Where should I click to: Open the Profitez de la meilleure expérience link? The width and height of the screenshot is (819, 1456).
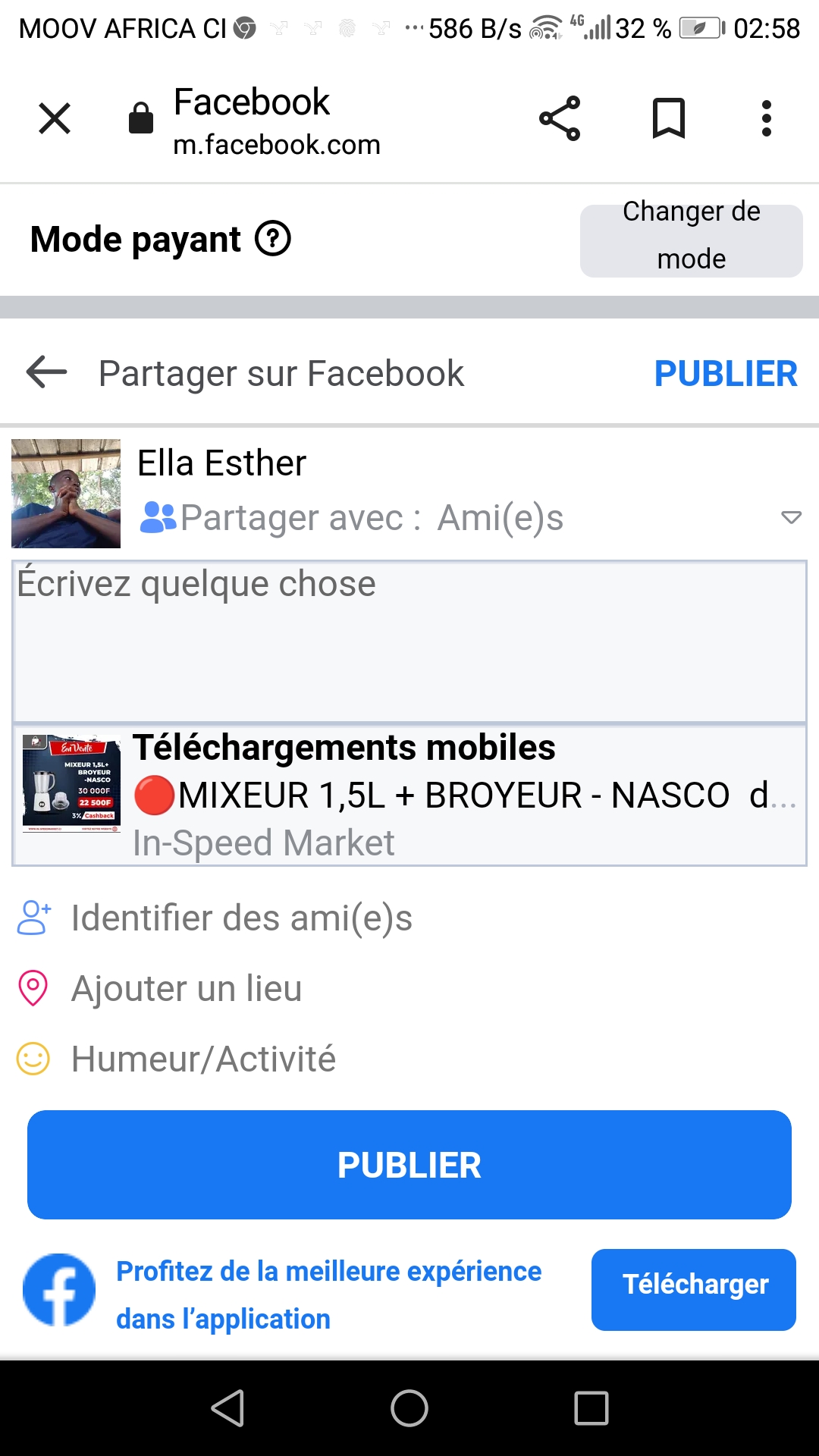(x=328, y=1294)
